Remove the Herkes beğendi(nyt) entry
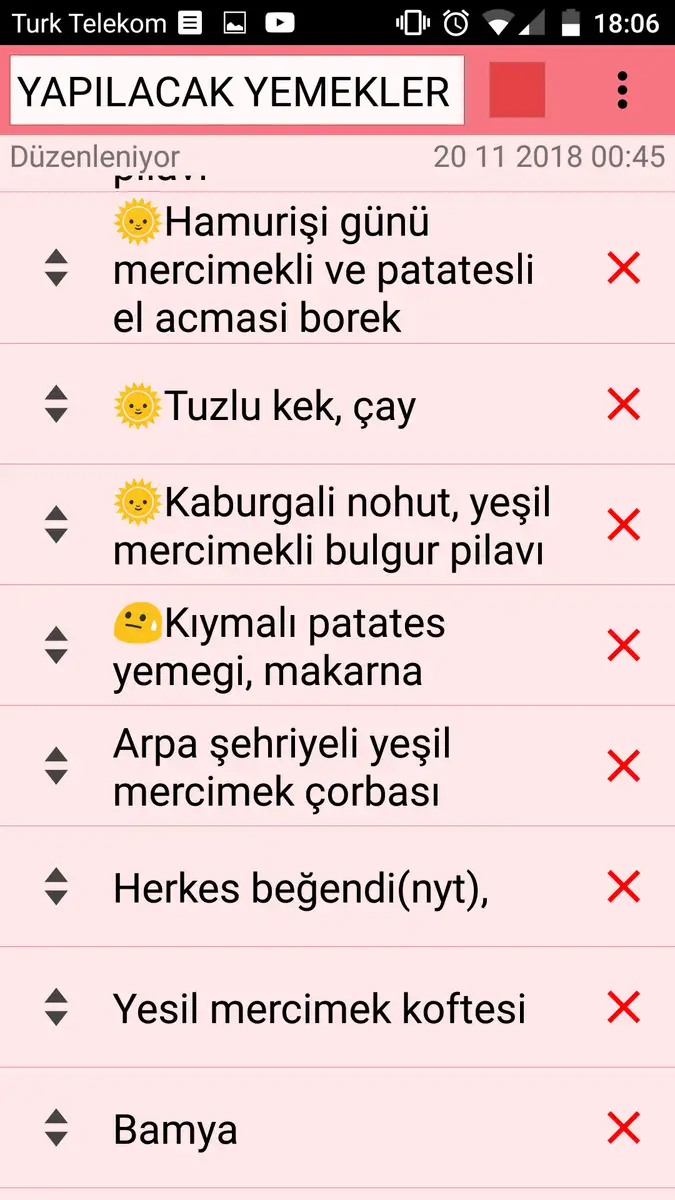 (623, 887)
